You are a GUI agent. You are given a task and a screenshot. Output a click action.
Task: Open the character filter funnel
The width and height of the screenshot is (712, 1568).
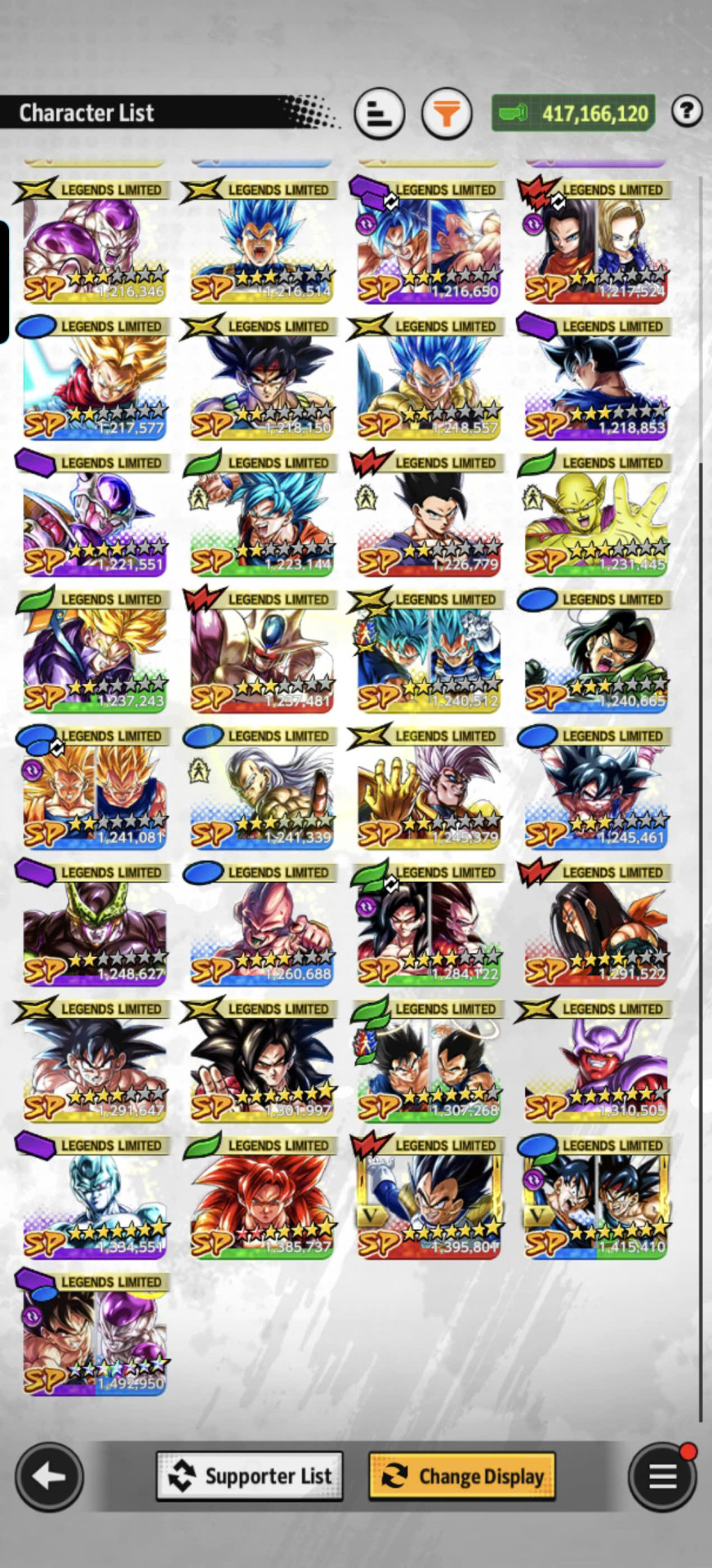447,114
